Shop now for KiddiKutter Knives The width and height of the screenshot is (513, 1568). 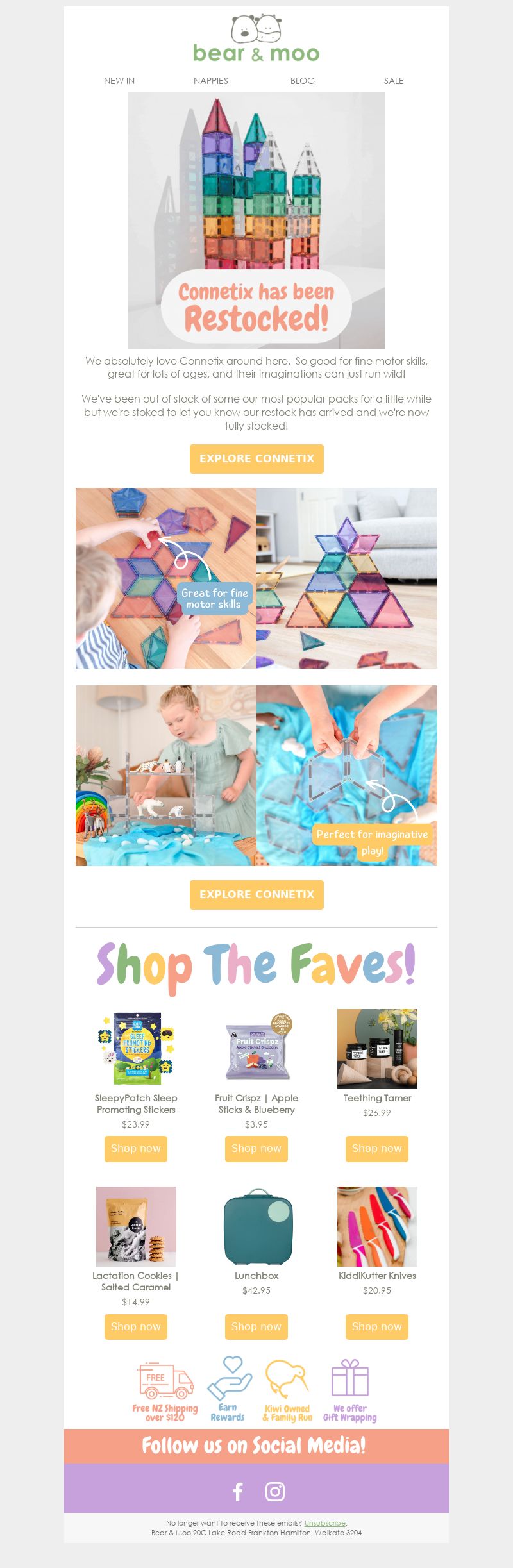[377, 1326]
